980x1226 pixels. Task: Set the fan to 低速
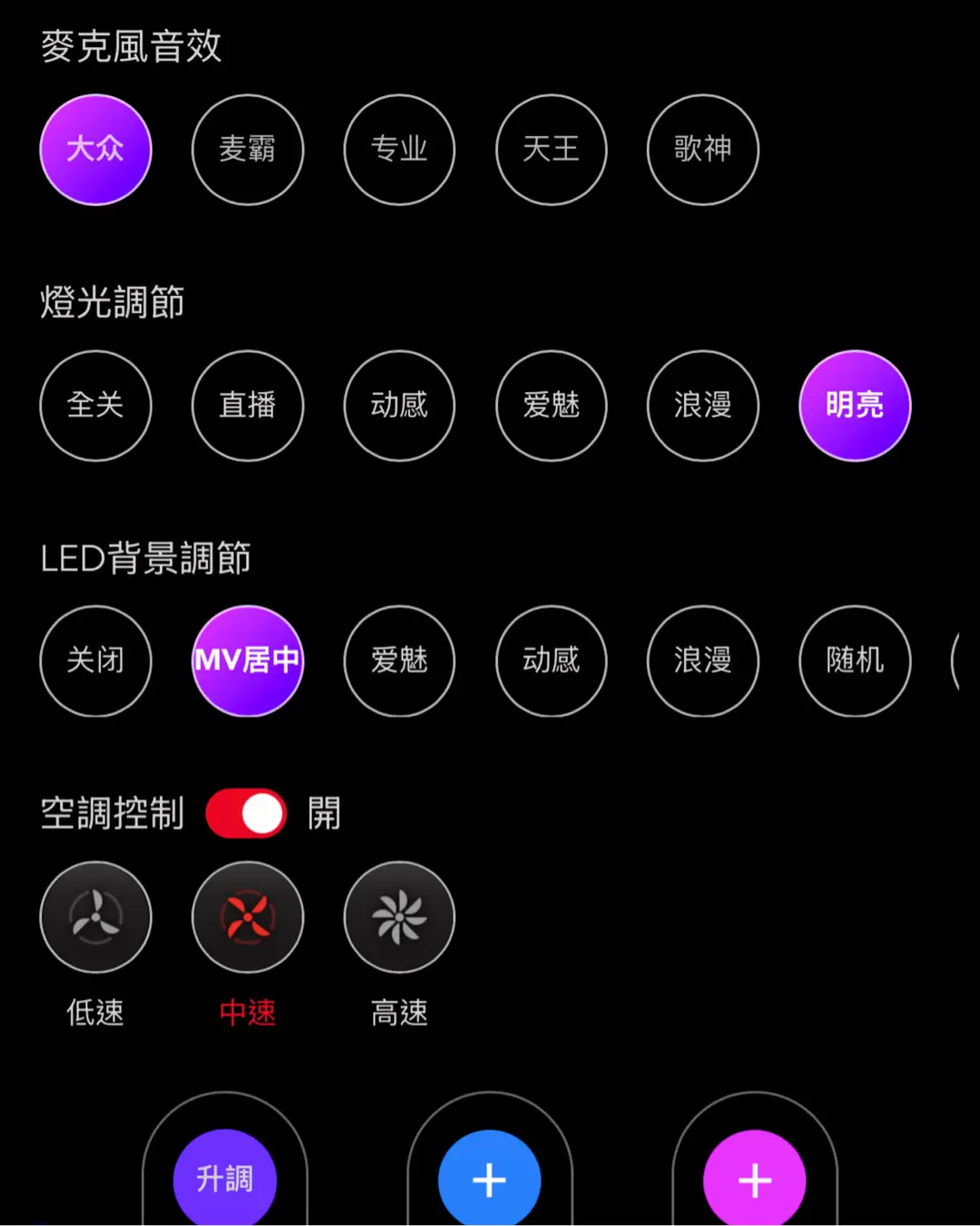(95, 917)
